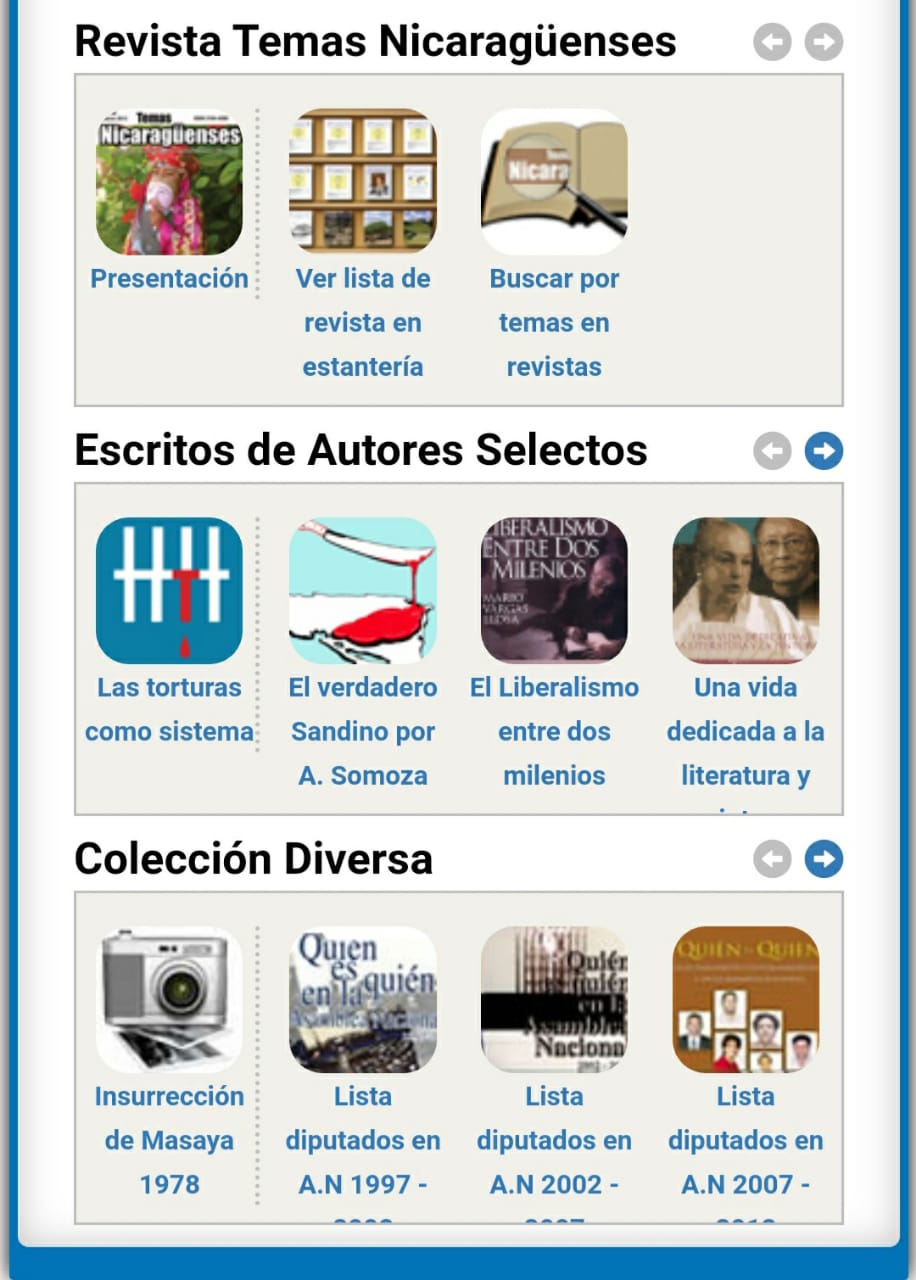Tap previous arrow in Revista Temas Nicaragüenses
The image size is (916, 1280).
click(772, 43)
